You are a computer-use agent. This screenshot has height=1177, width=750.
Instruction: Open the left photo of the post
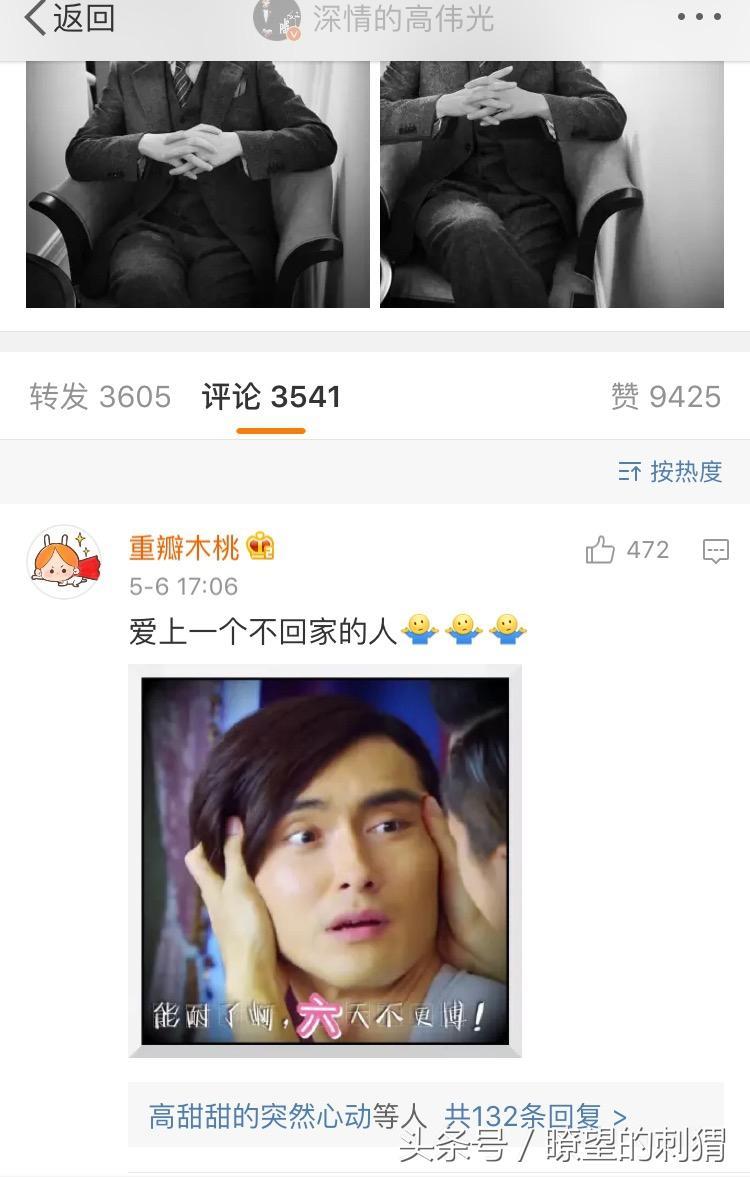[x=197, y=183]
